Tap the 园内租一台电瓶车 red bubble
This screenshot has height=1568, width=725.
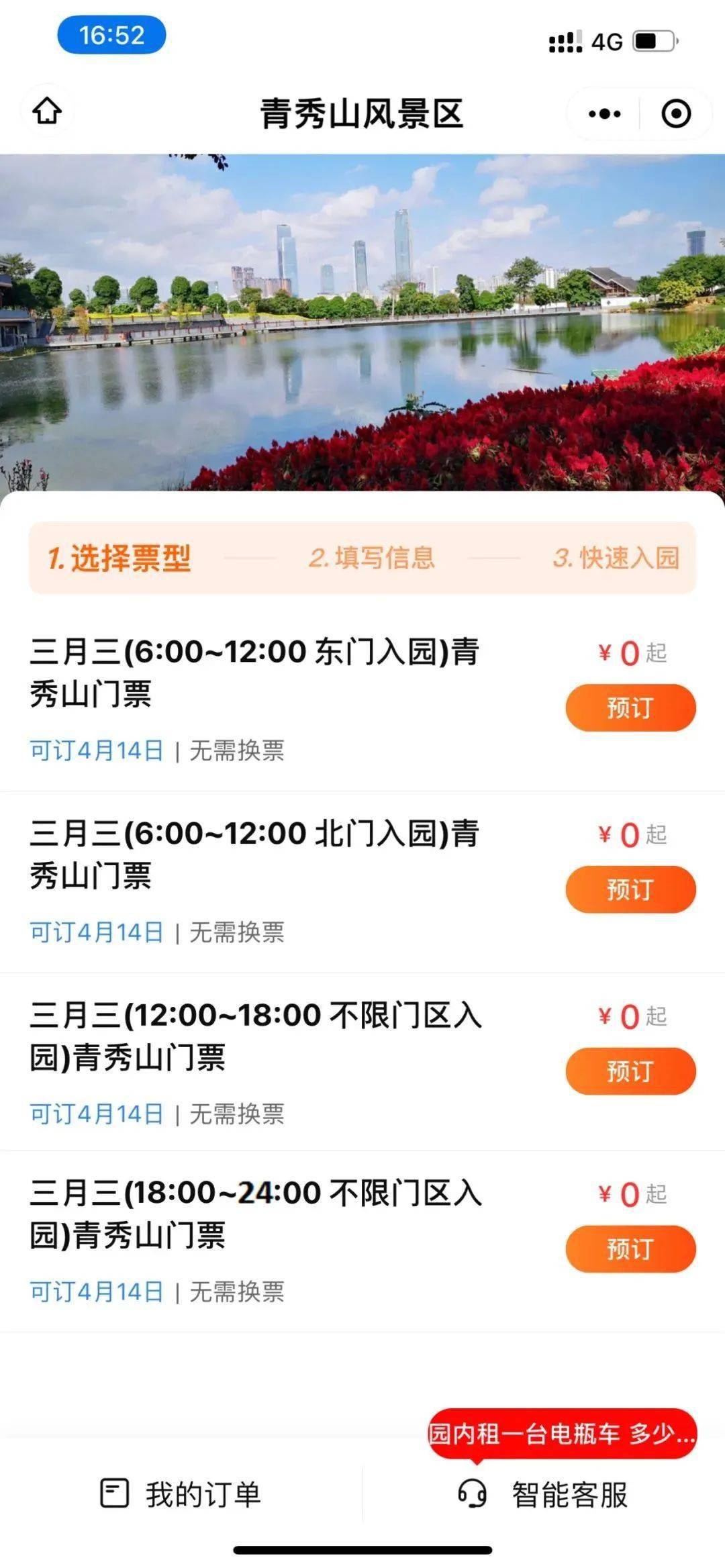[x=563, y=1434]
